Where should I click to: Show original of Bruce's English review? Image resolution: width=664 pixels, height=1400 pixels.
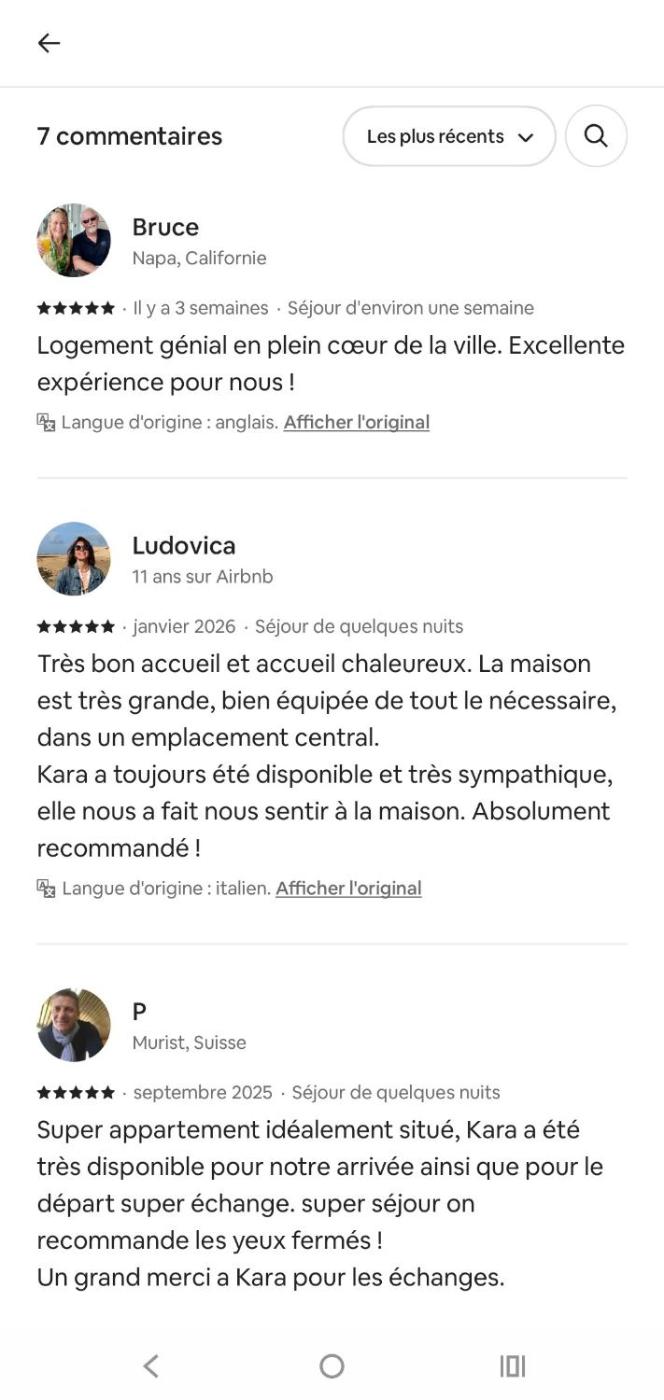(x=356, y=422)
